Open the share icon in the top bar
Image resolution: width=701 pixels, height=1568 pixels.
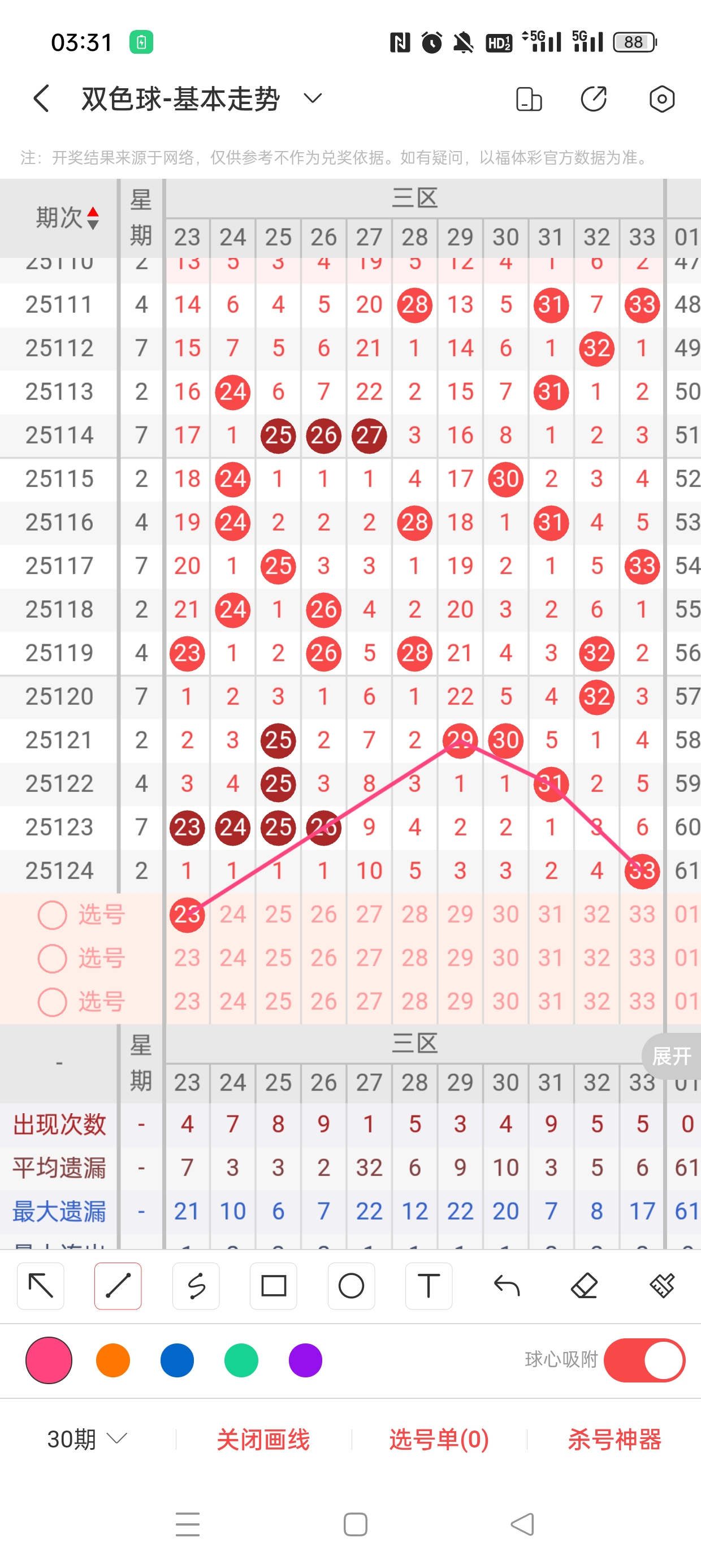click(593, 98)
